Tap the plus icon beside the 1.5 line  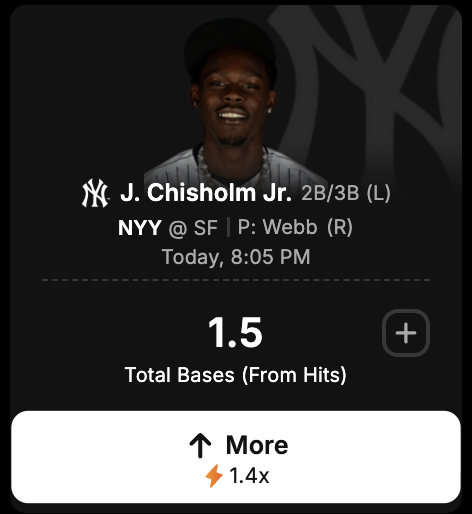tap(406, 333)
